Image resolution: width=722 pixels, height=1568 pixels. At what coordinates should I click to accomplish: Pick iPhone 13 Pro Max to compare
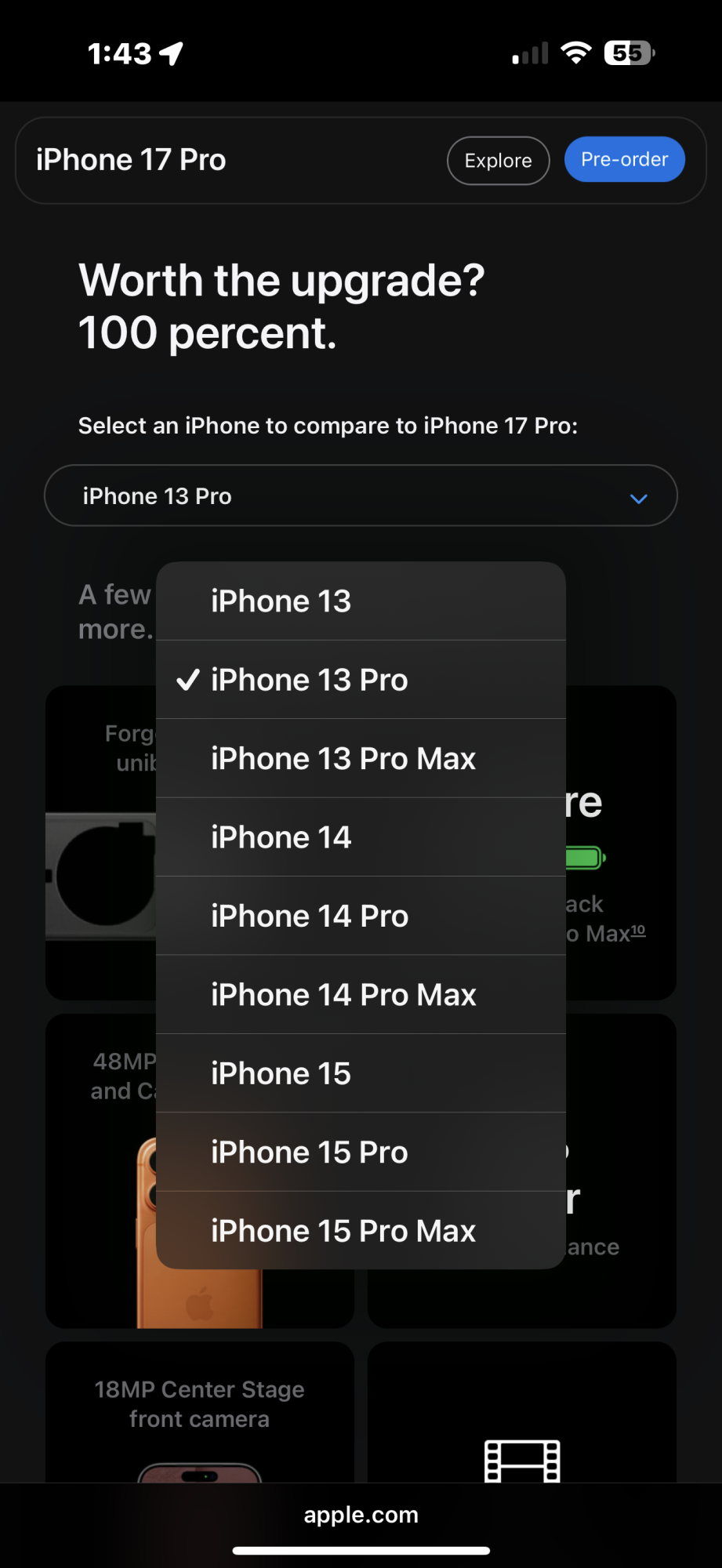click(x=361, y=759)
